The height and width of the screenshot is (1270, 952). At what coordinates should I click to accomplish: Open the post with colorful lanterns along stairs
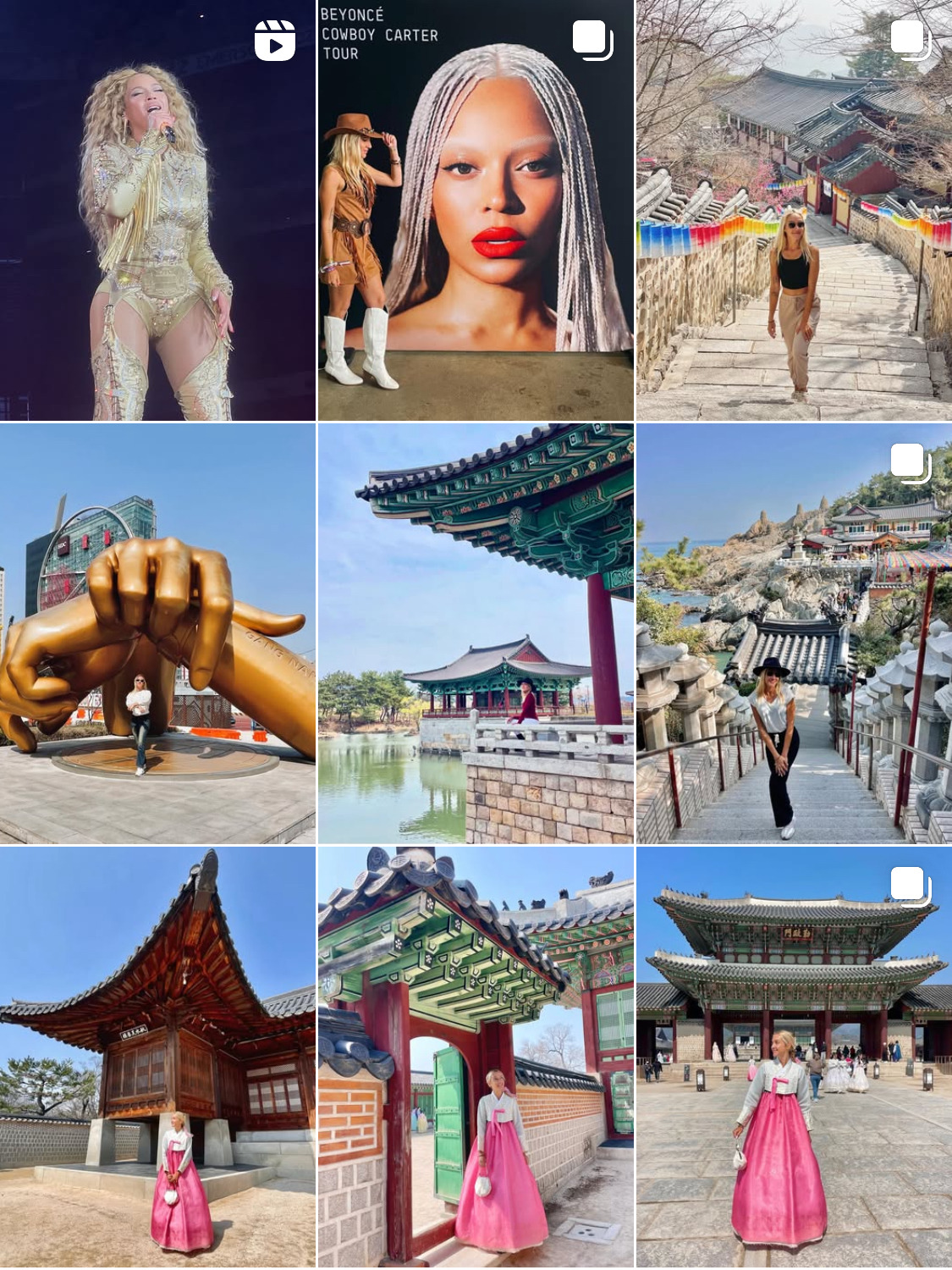click(x=794, y=210)
